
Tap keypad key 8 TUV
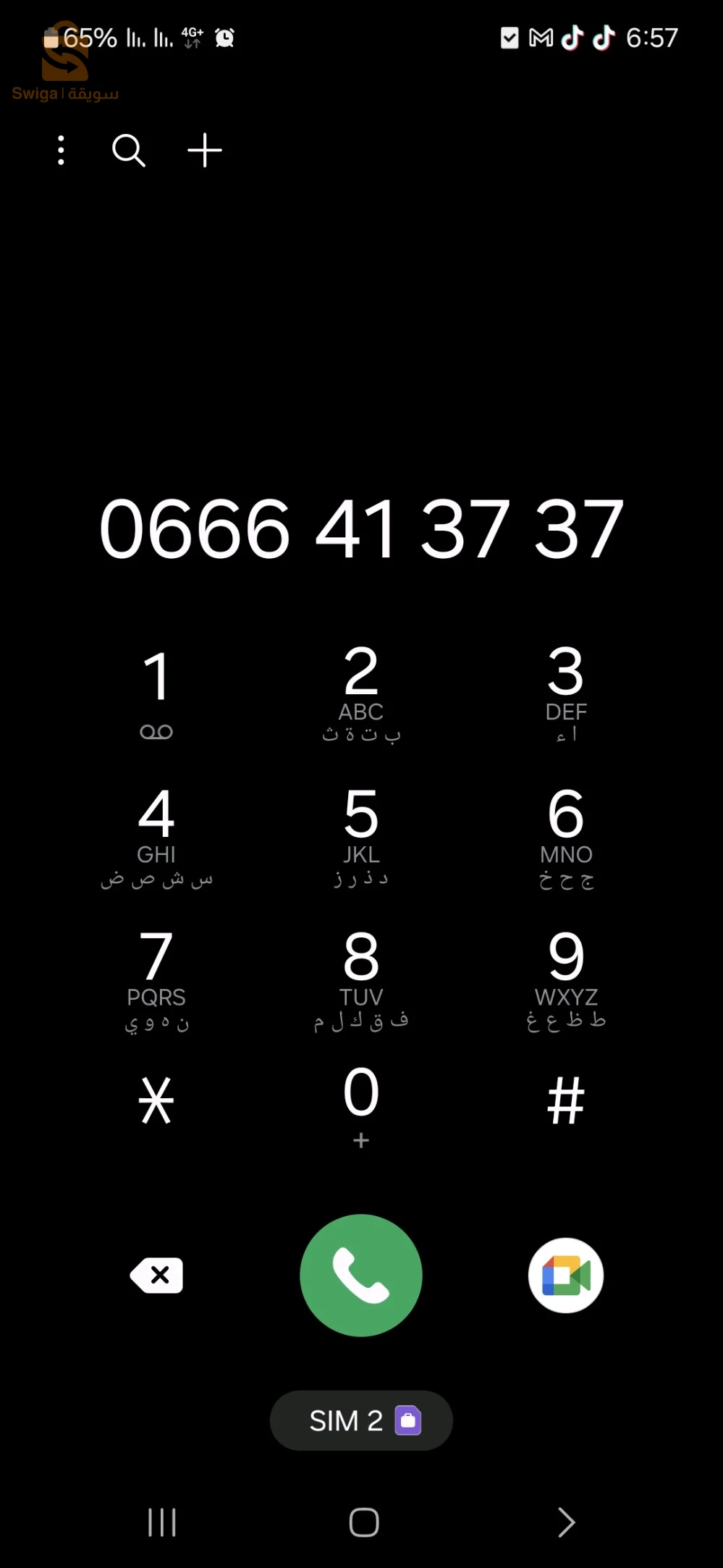tap(361, 979)
